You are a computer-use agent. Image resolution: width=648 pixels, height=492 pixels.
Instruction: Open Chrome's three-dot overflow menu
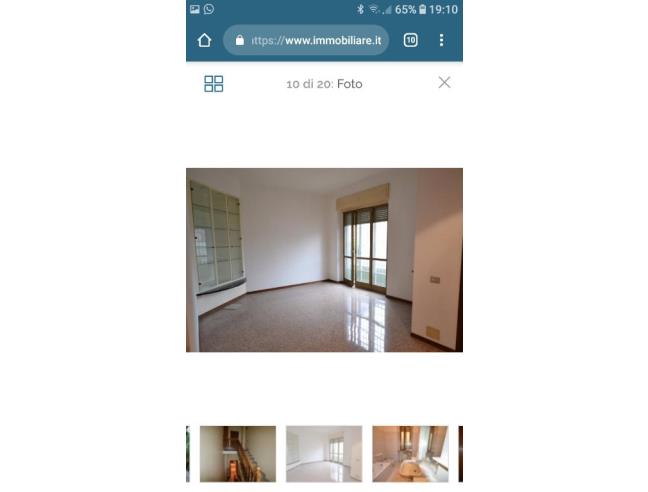tap(441, 40)
